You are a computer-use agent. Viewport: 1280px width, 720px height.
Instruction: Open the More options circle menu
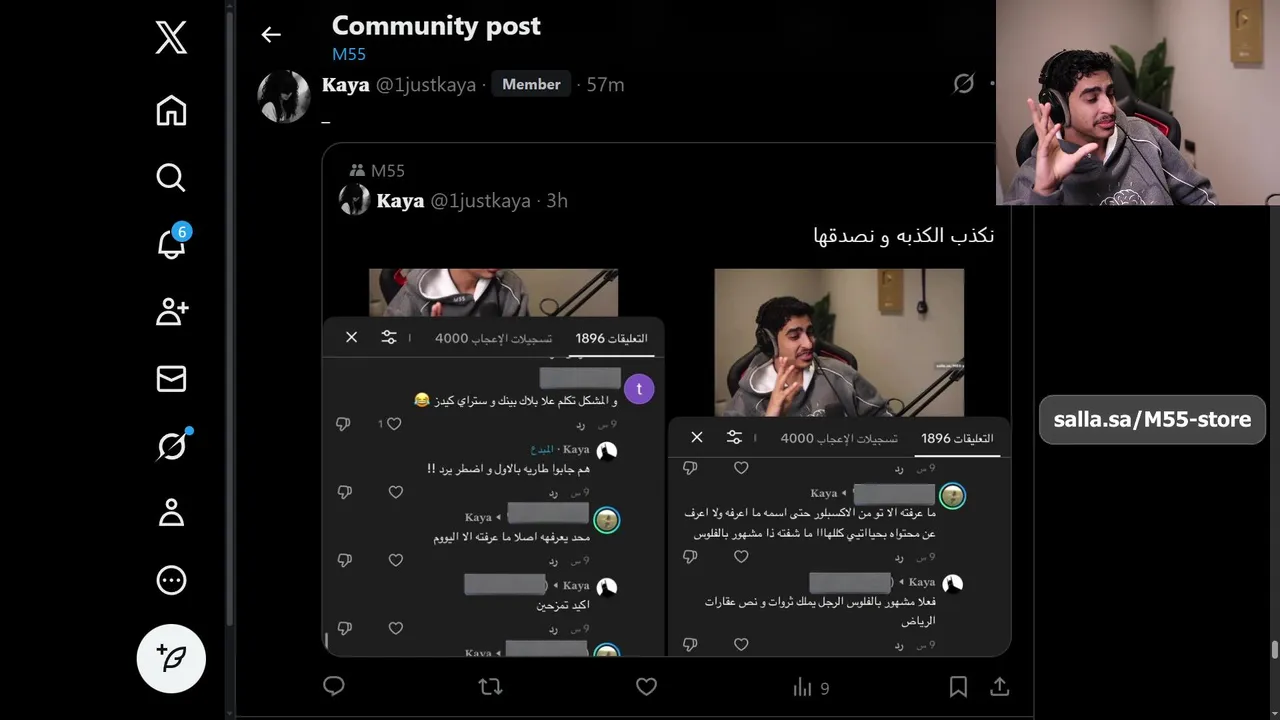pyautogui.click(x=171, y=580)
